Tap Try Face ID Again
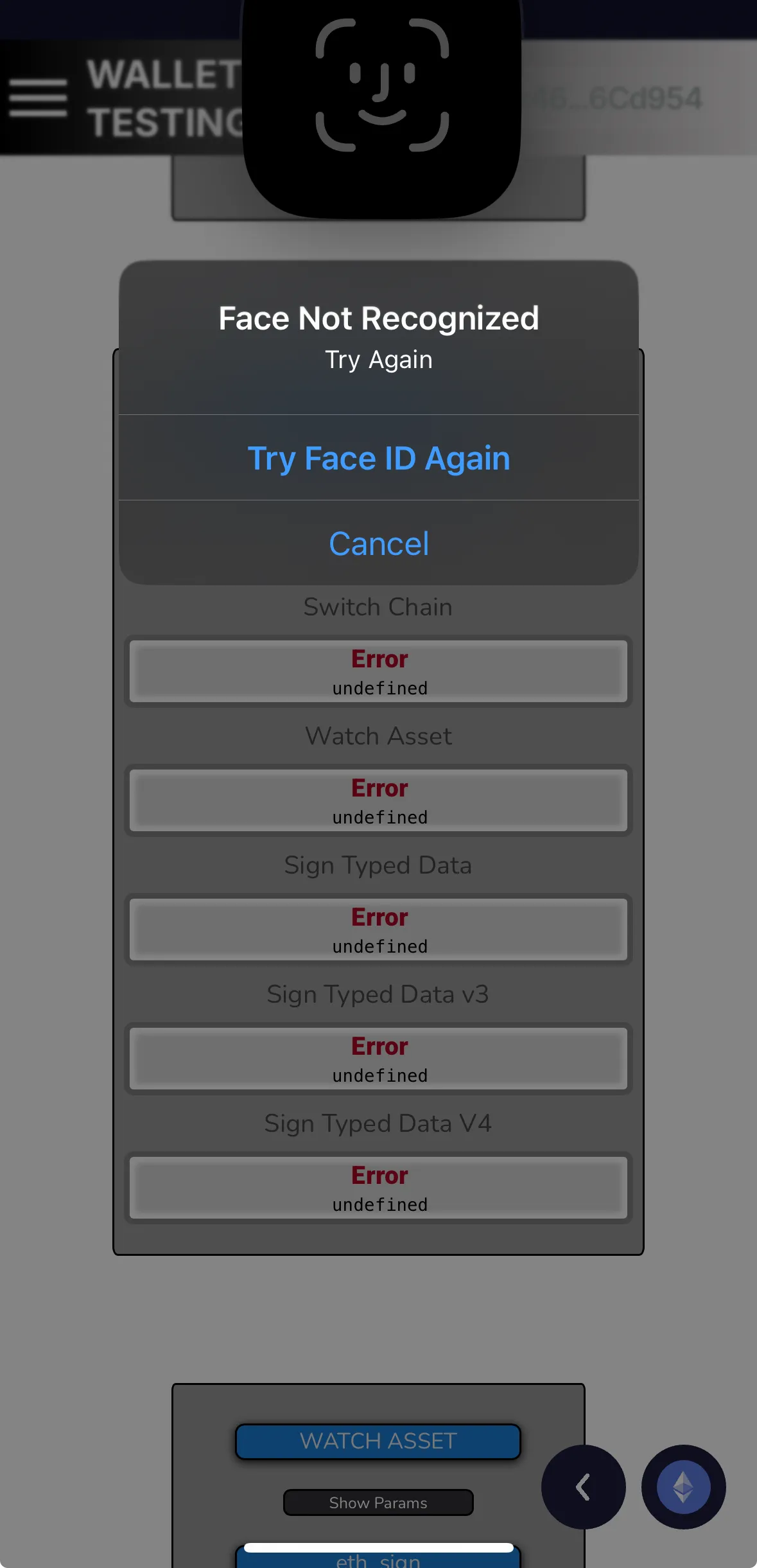Screen dimensions: 757x1568 click(x=378, y=458)
